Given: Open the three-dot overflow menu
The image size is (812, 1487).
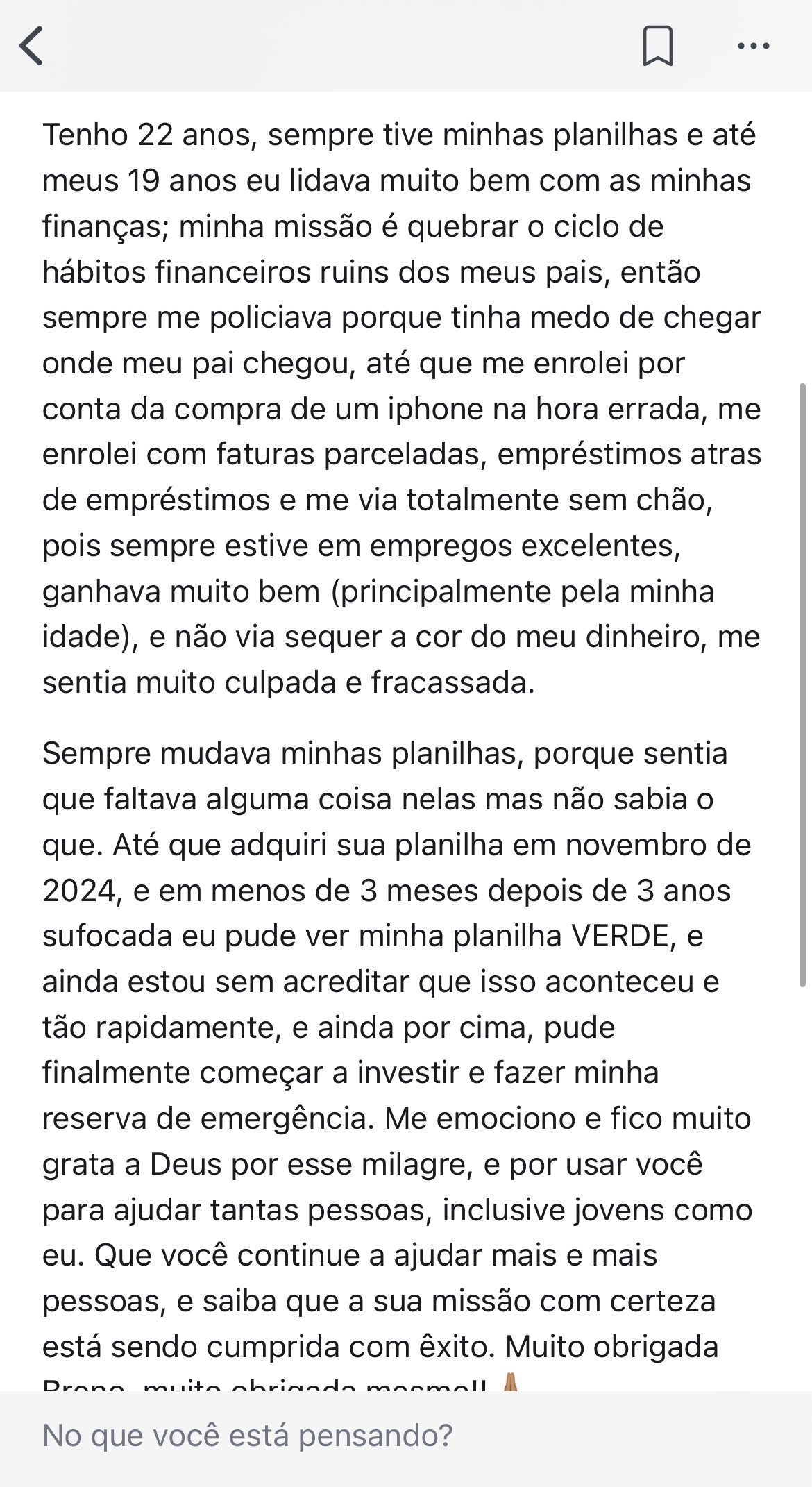Looking at the screenshot, I should tap(753, 47).
